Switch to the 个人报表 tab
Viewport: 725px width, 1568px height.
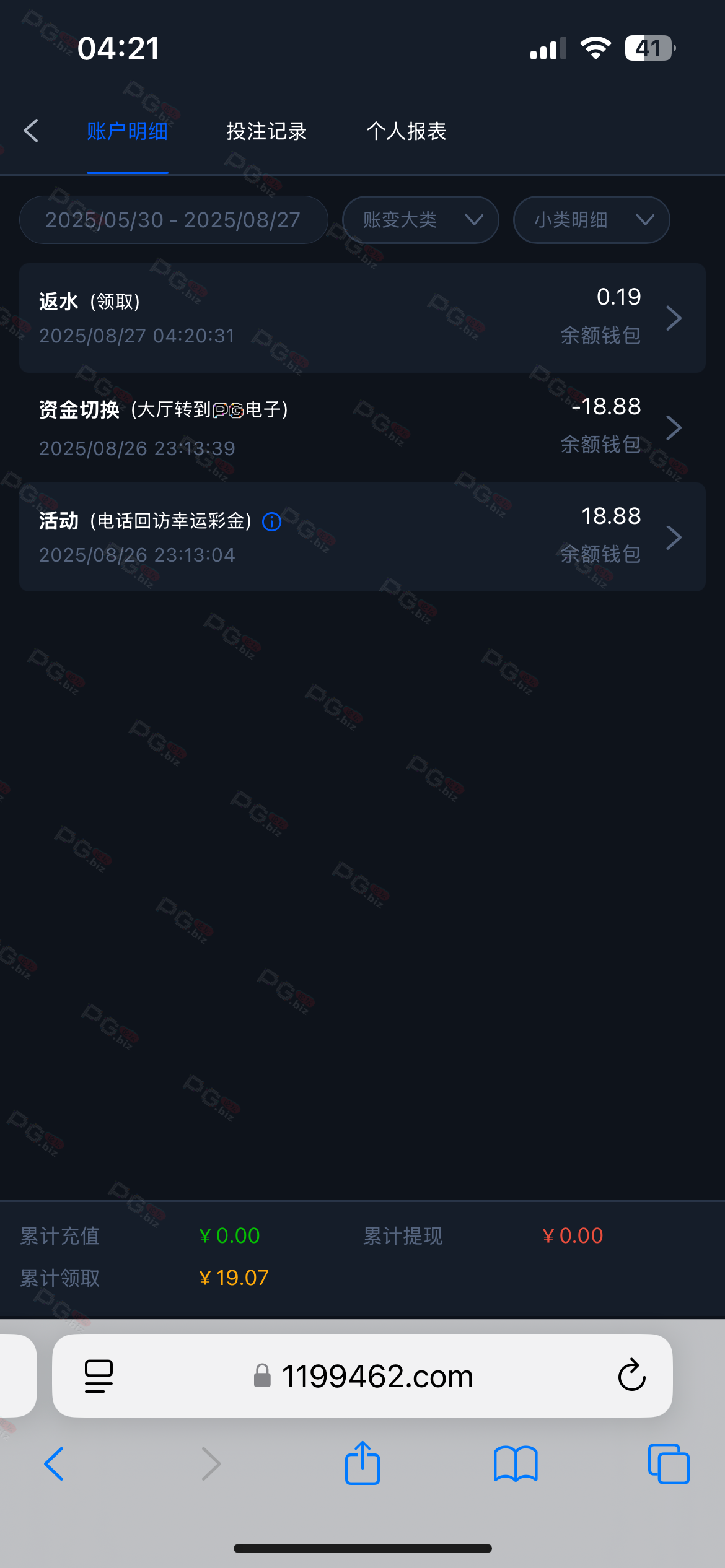click(x=406, y=131)
